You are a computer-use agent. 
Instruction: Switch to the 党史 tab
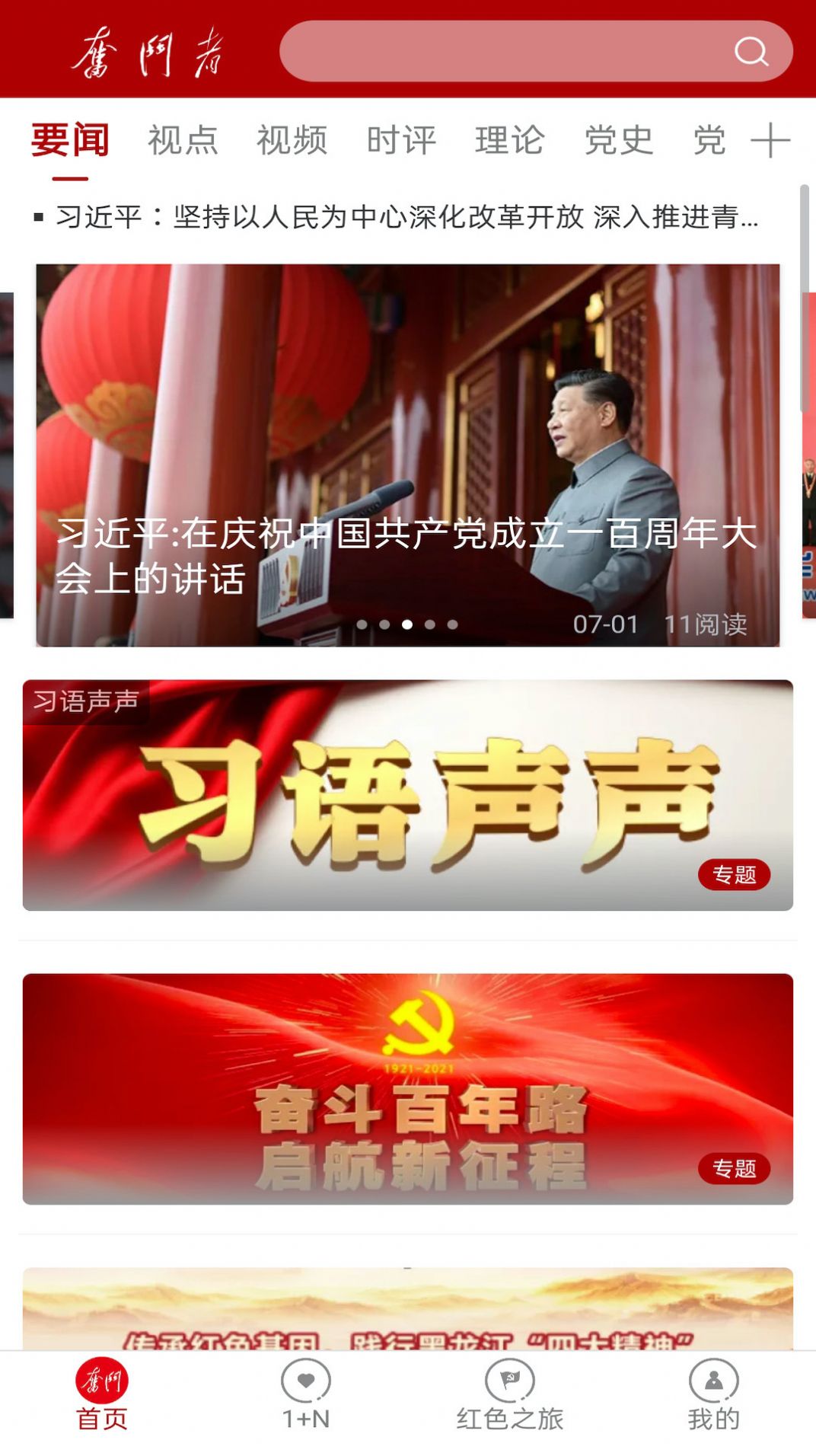pos(618,140)
